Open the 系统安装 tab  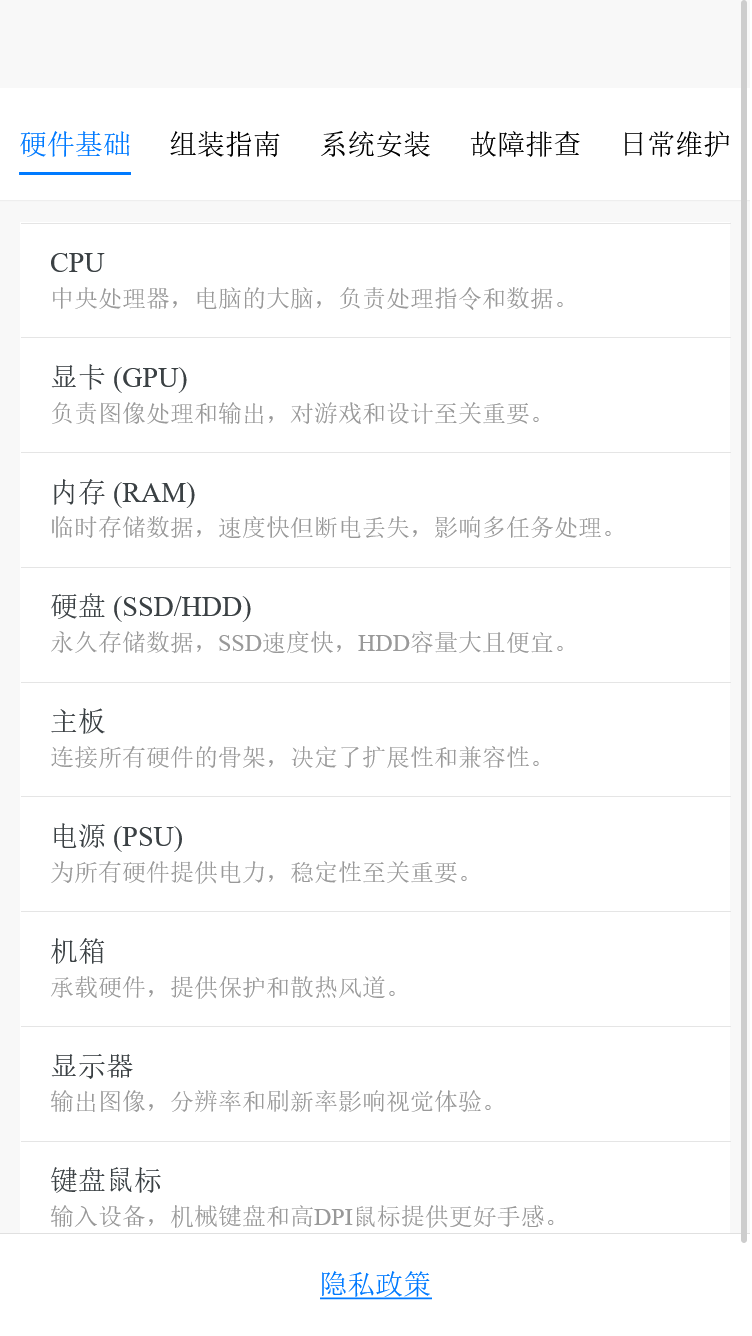tap(375, 145)
